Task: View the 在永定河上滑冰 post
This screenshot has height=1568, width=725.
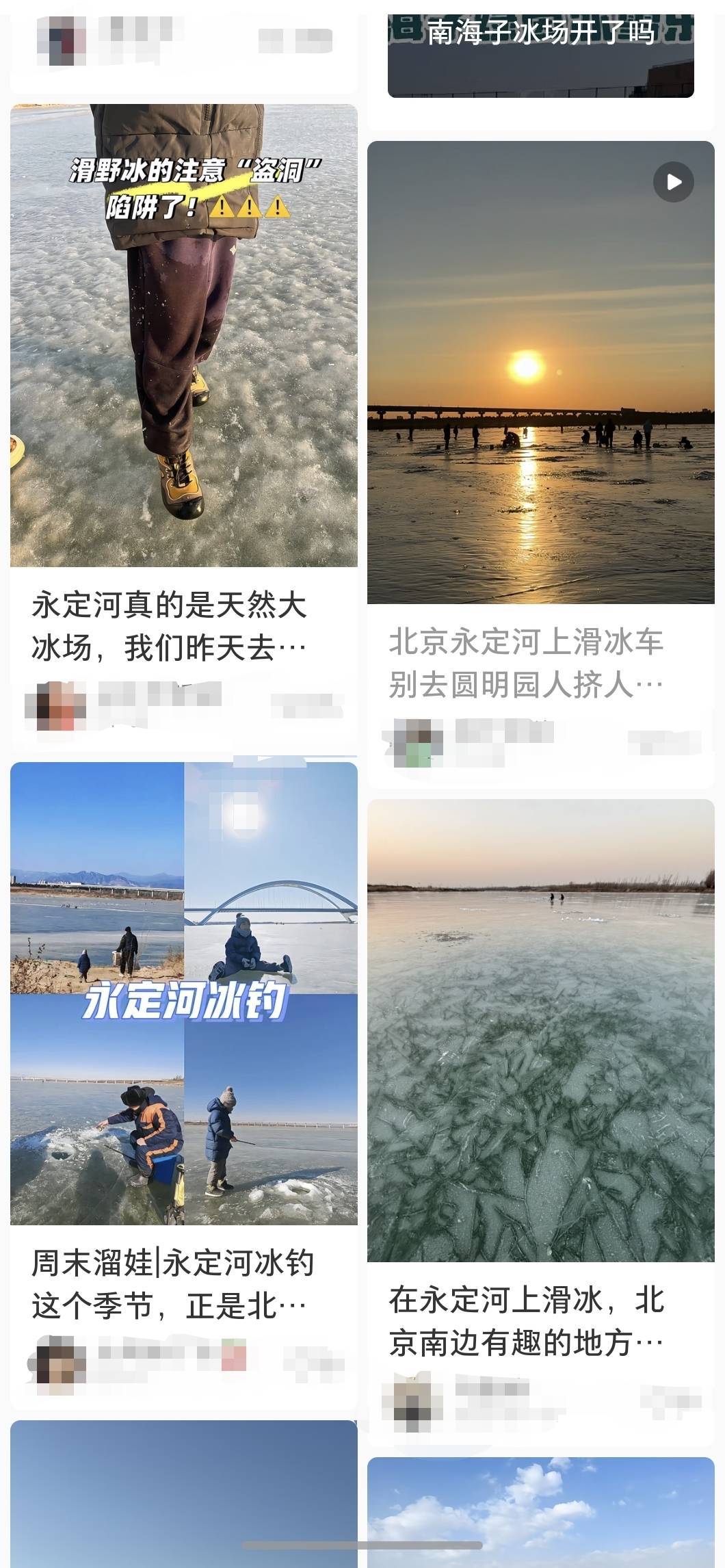Action: tap(540, 1030)
